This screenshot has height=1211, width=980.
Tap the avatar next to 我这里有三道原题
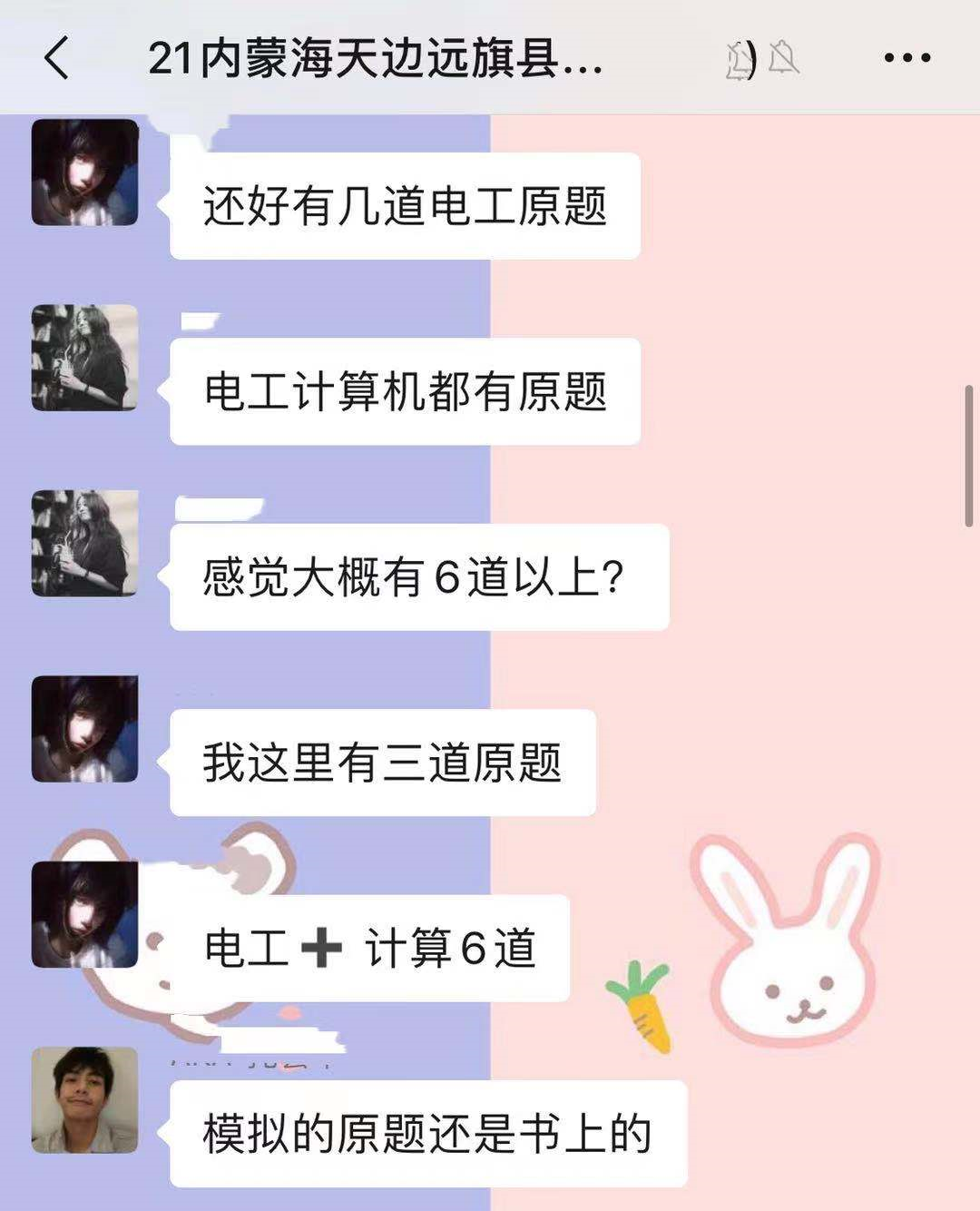[85, 729]
